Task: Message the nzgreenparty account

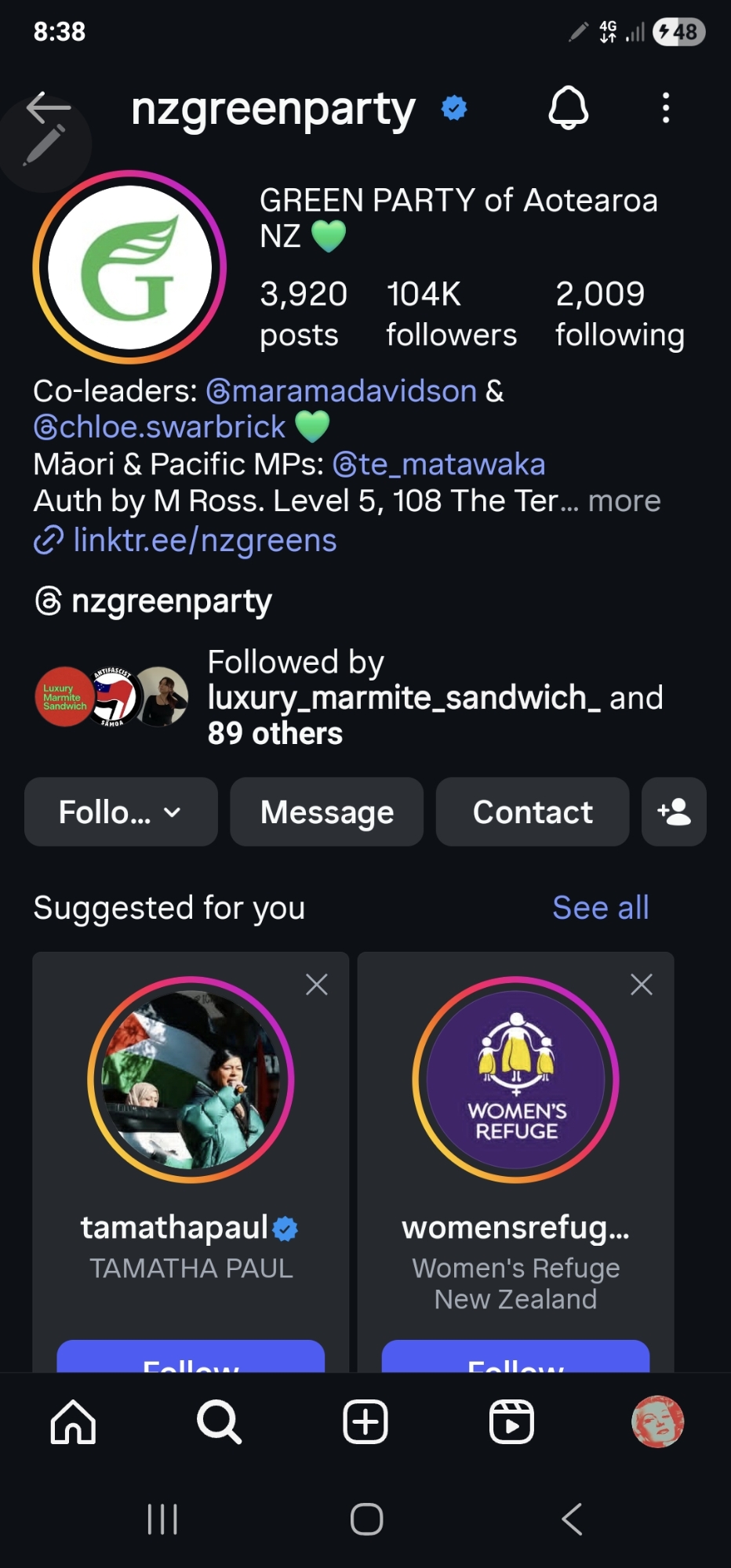Action: 327,812
